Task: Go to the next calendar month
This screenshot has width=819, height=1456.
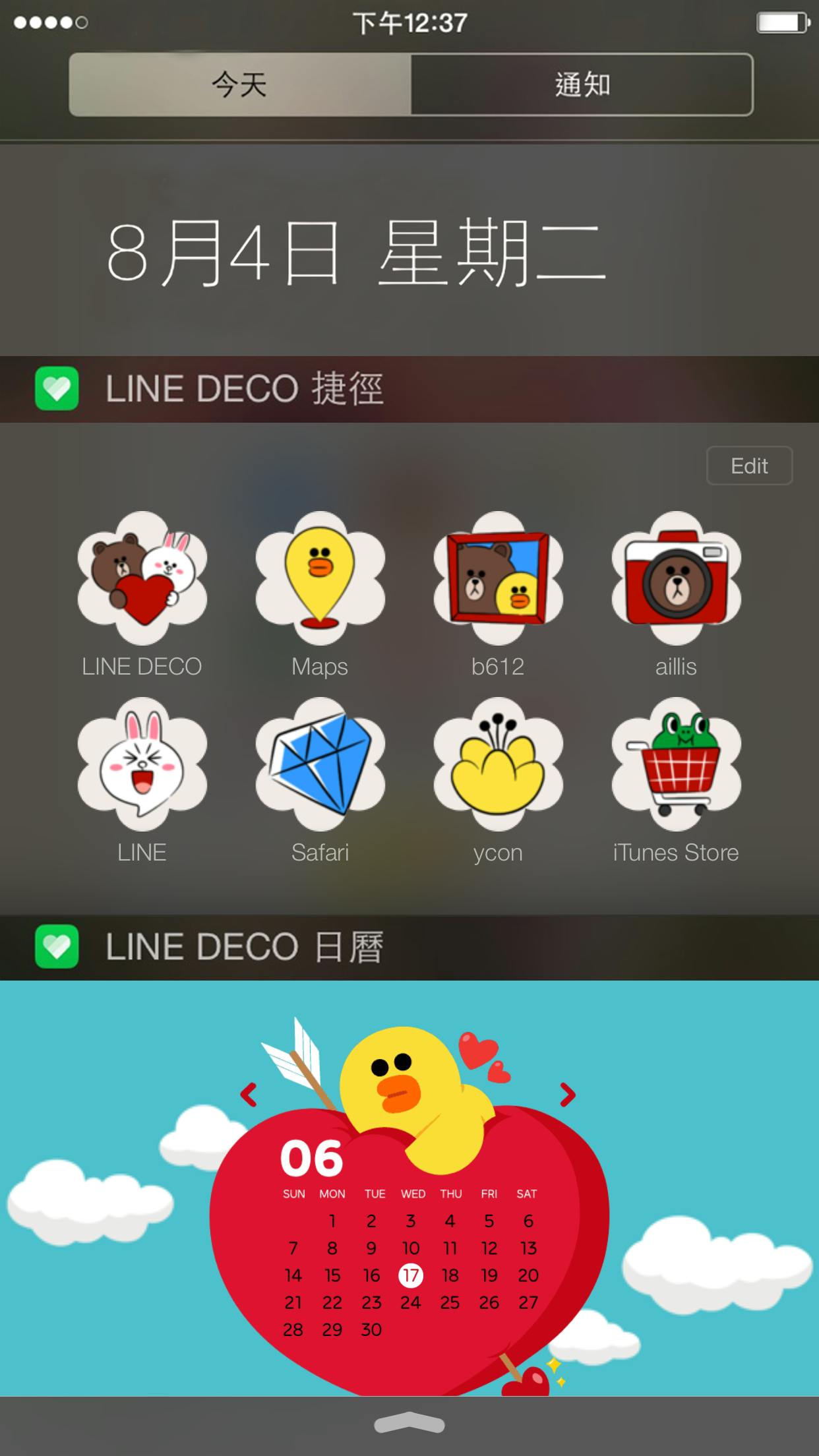Action: 568,1095
